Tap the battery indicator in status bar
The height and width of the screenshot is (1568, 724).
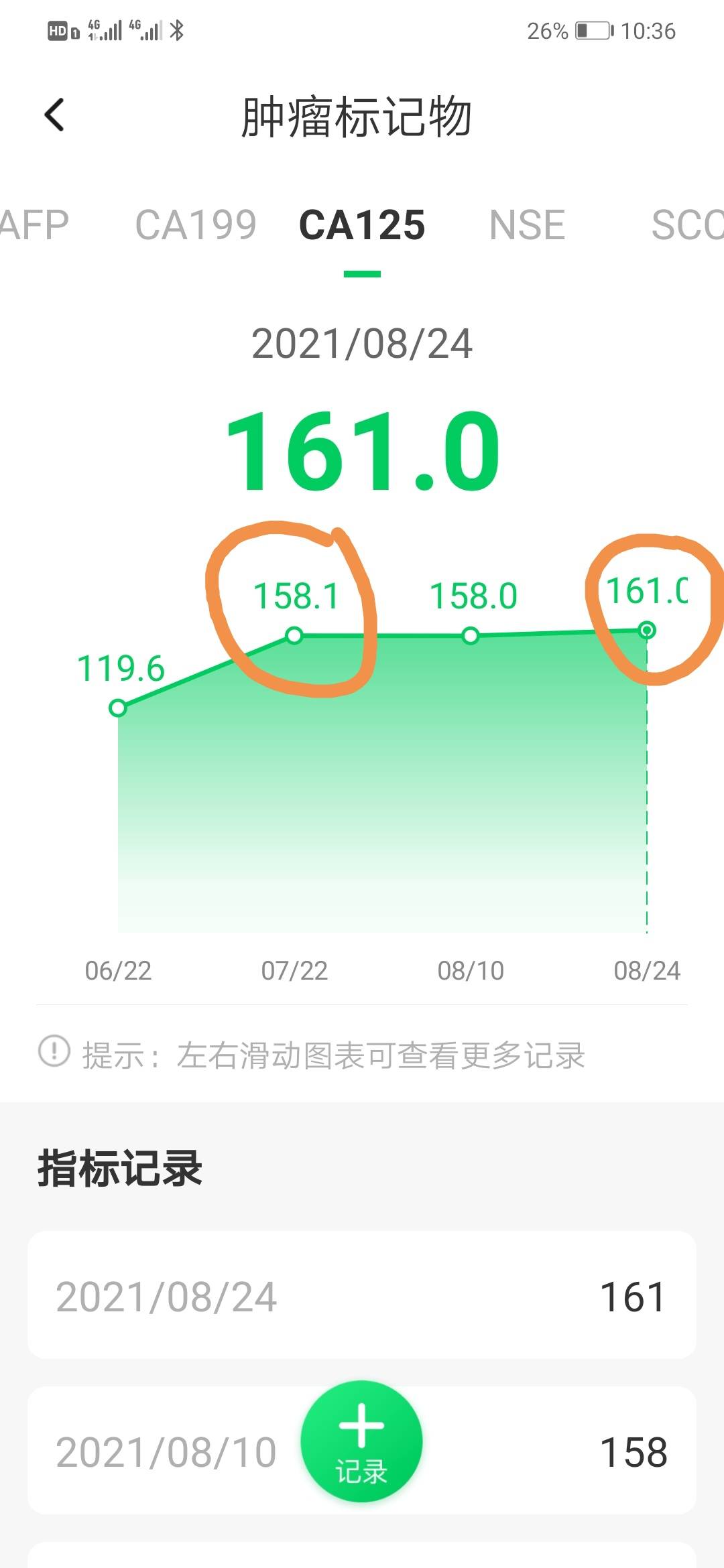[x=593, y=29]
